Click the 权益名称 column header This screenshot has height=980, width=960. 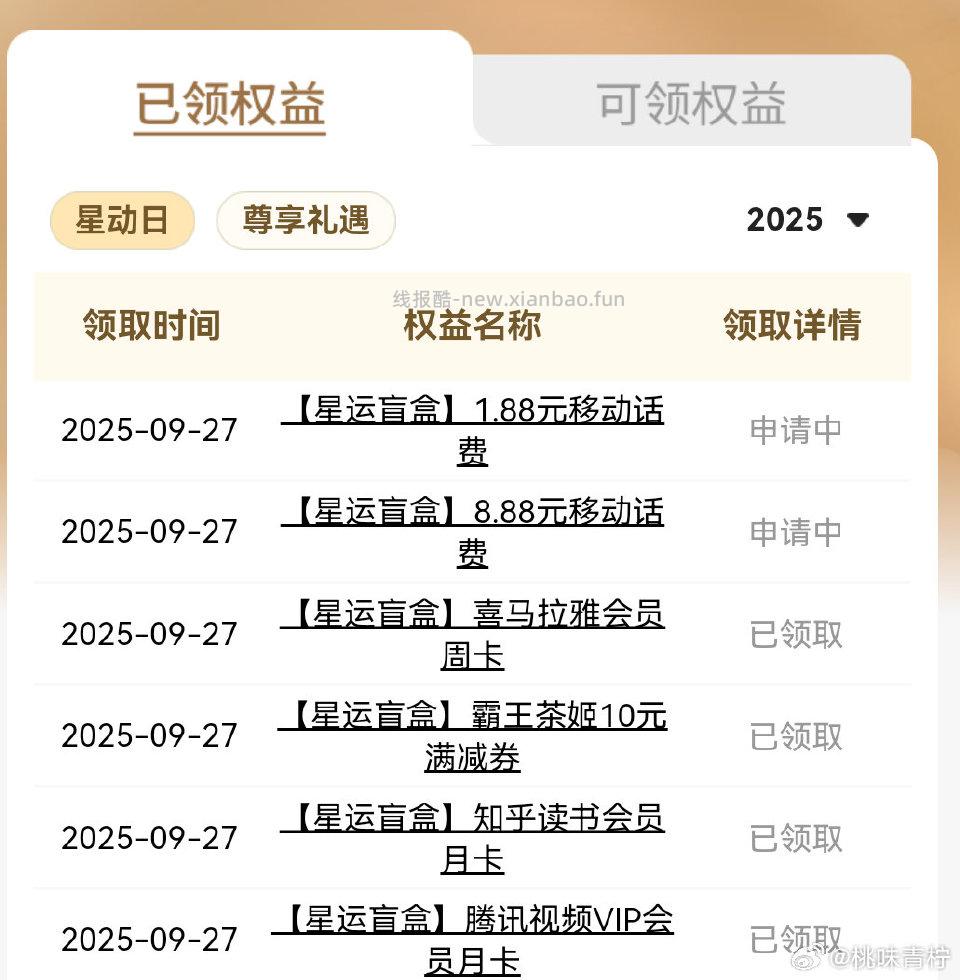tap(471, 326)
